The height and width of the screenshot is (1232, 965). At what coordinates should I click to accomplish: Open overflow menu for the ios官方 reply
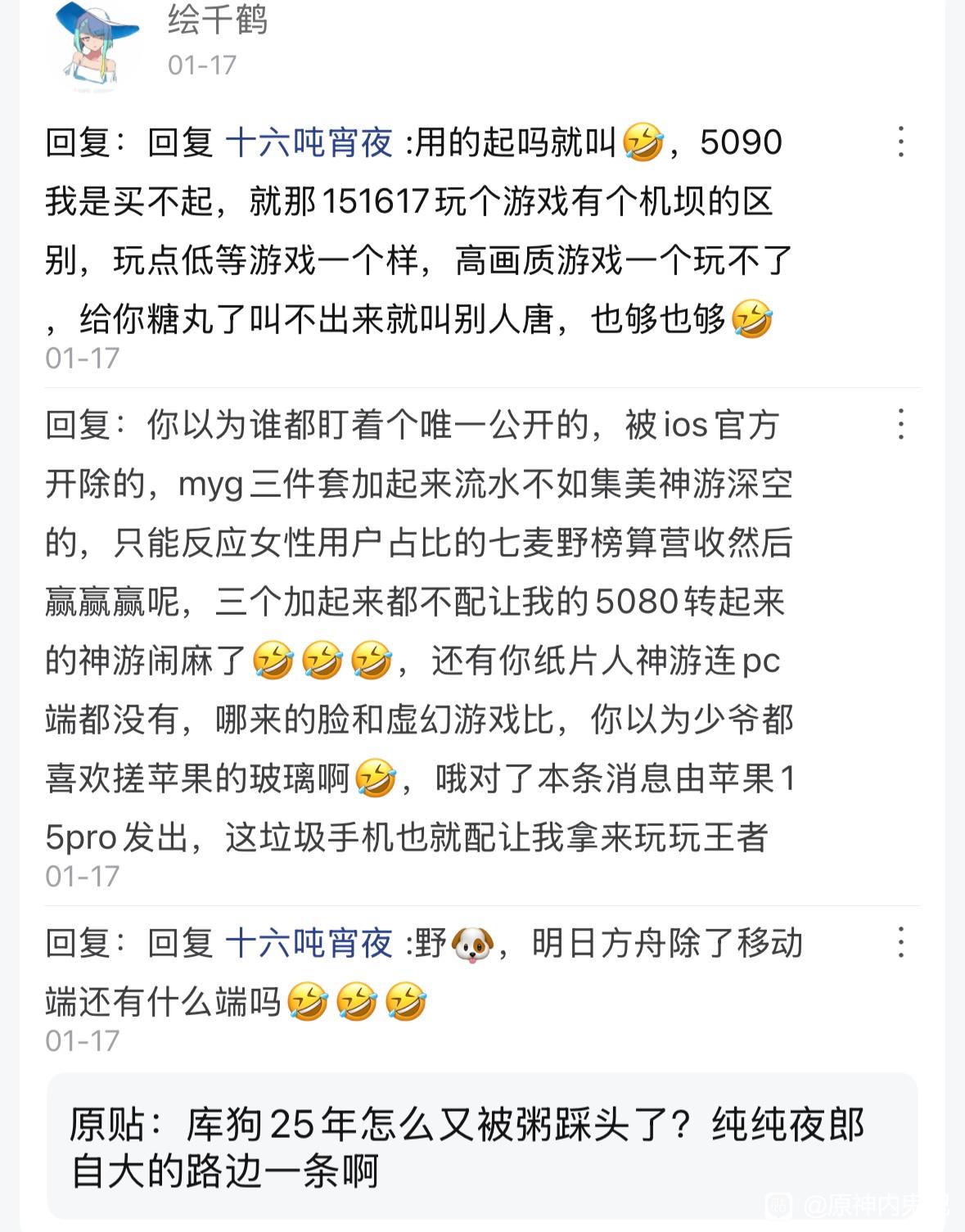point(901,425)
